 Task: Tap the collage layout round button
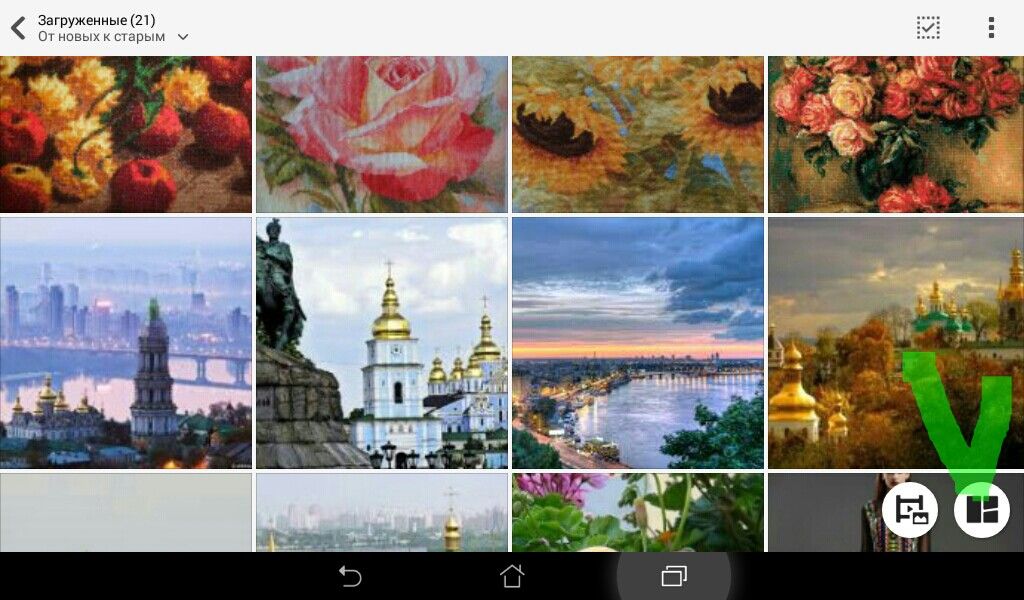pyautogui.click(x=982, y=510)
